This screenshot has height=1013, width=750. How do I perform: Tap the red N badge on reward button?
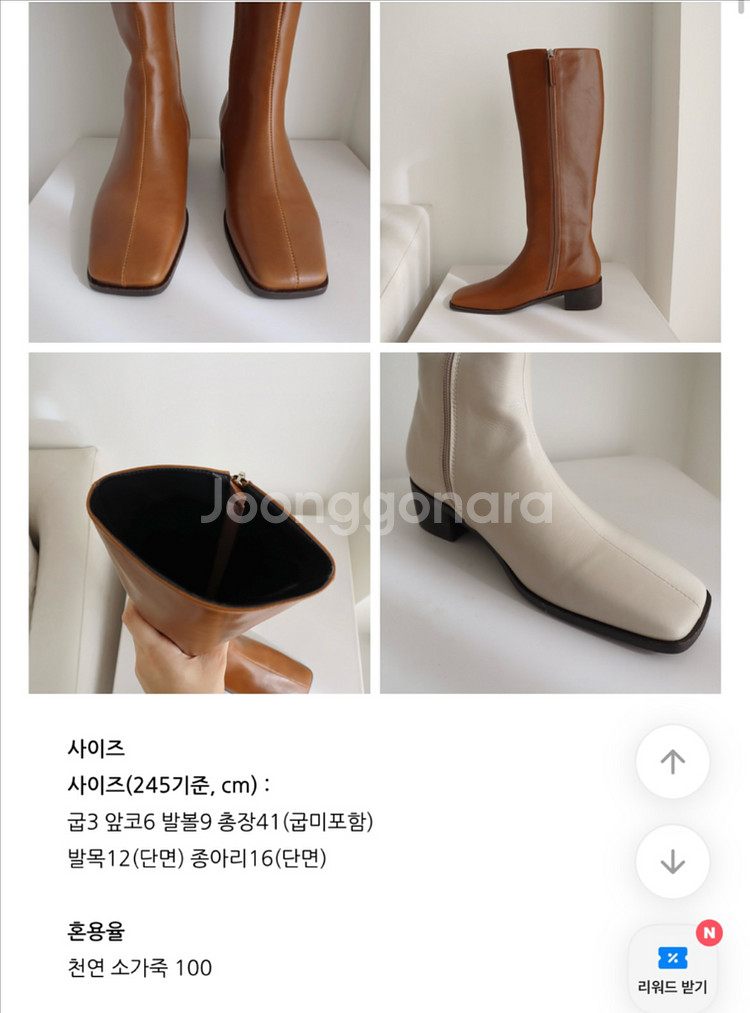click(709, 934)
